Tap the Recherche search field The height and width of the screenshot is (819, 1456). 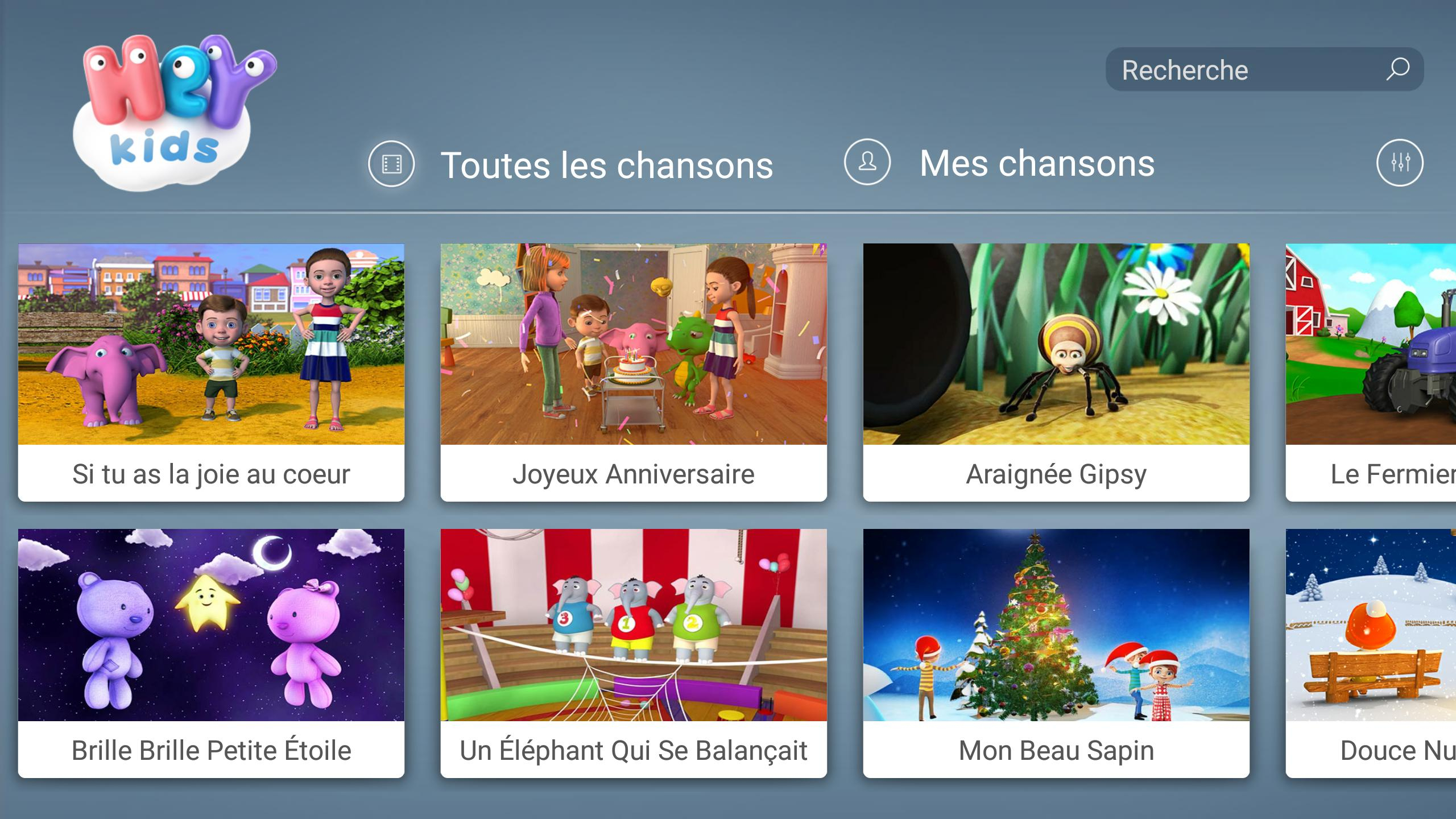(1240, 70)
